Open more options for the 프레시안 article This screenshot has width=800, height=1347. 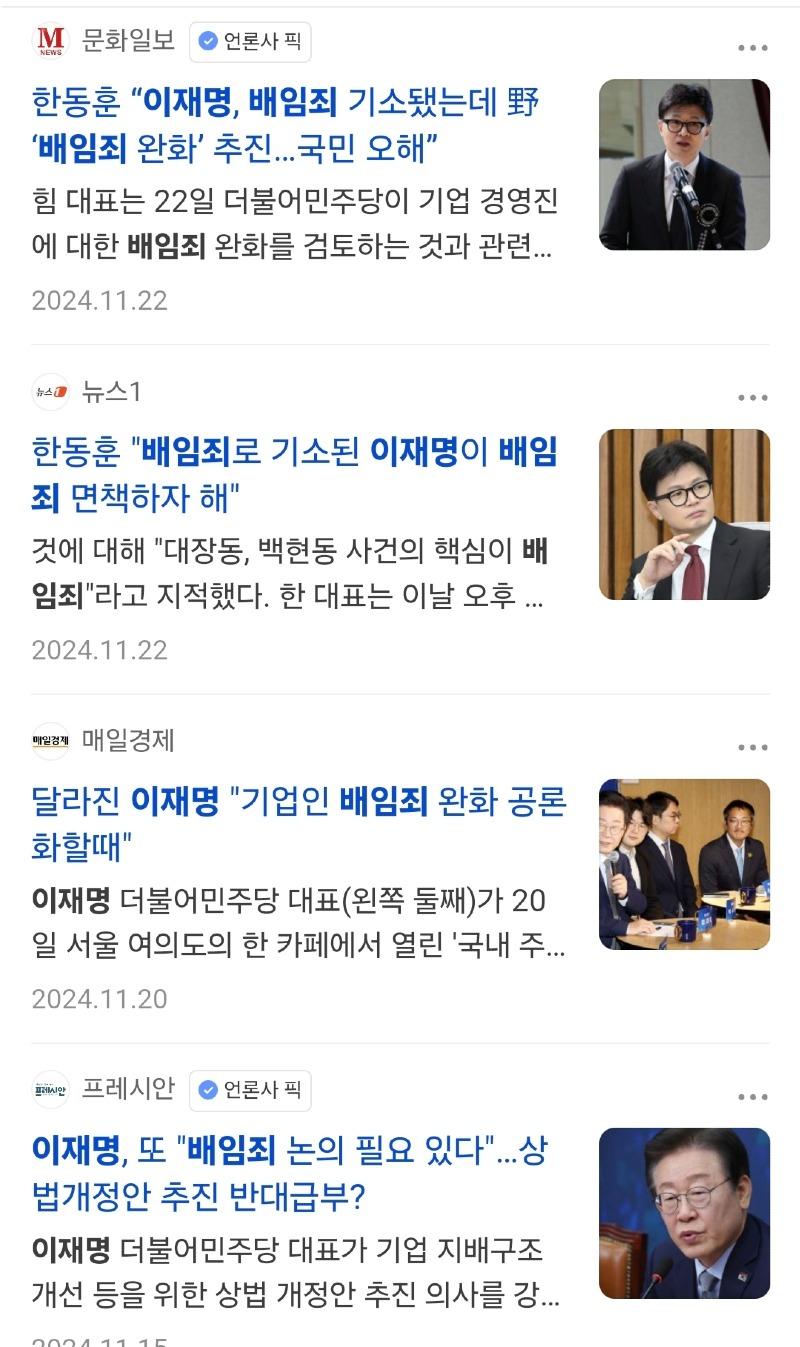752,1096
